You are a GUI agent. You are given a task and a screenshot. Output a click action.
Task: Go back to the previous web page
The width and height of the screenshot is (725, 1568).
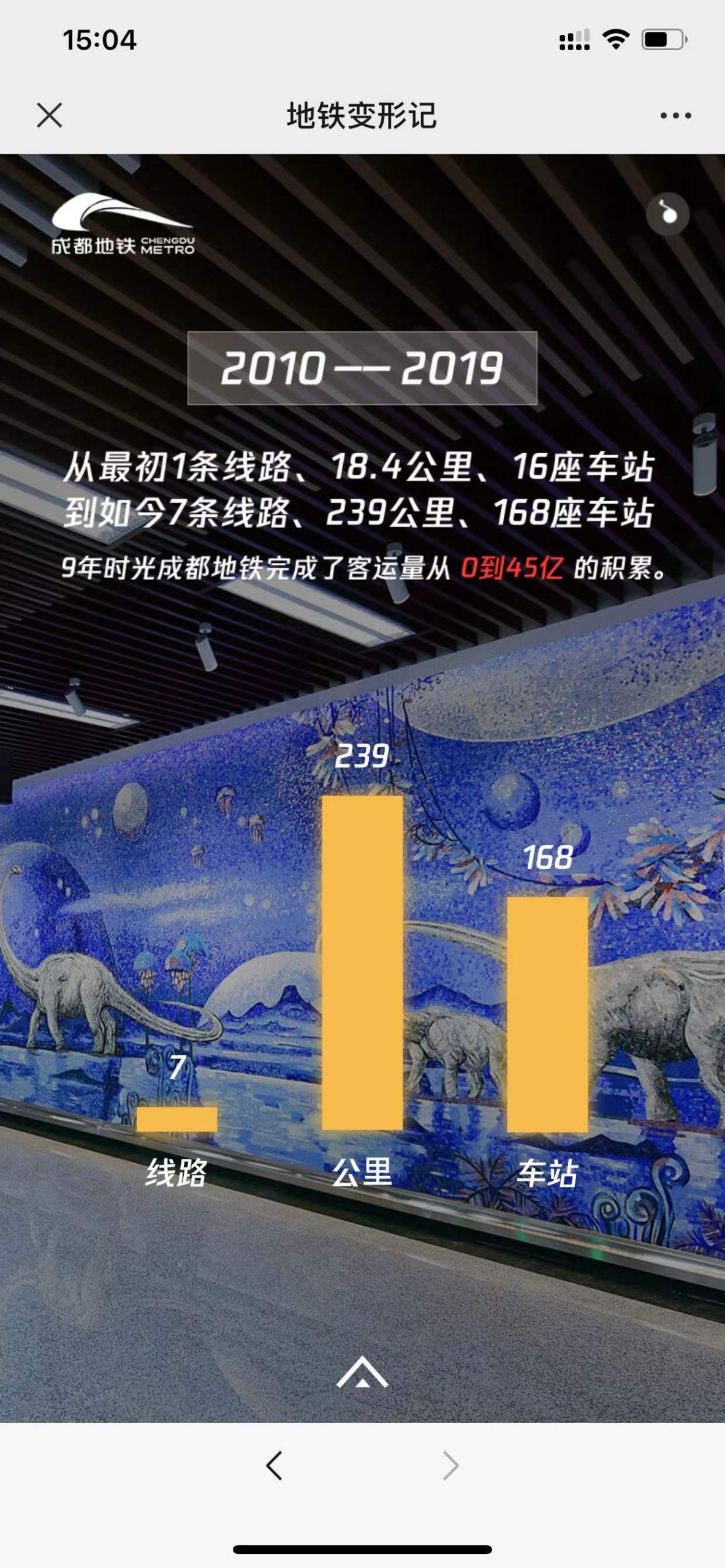[274, 1466]
